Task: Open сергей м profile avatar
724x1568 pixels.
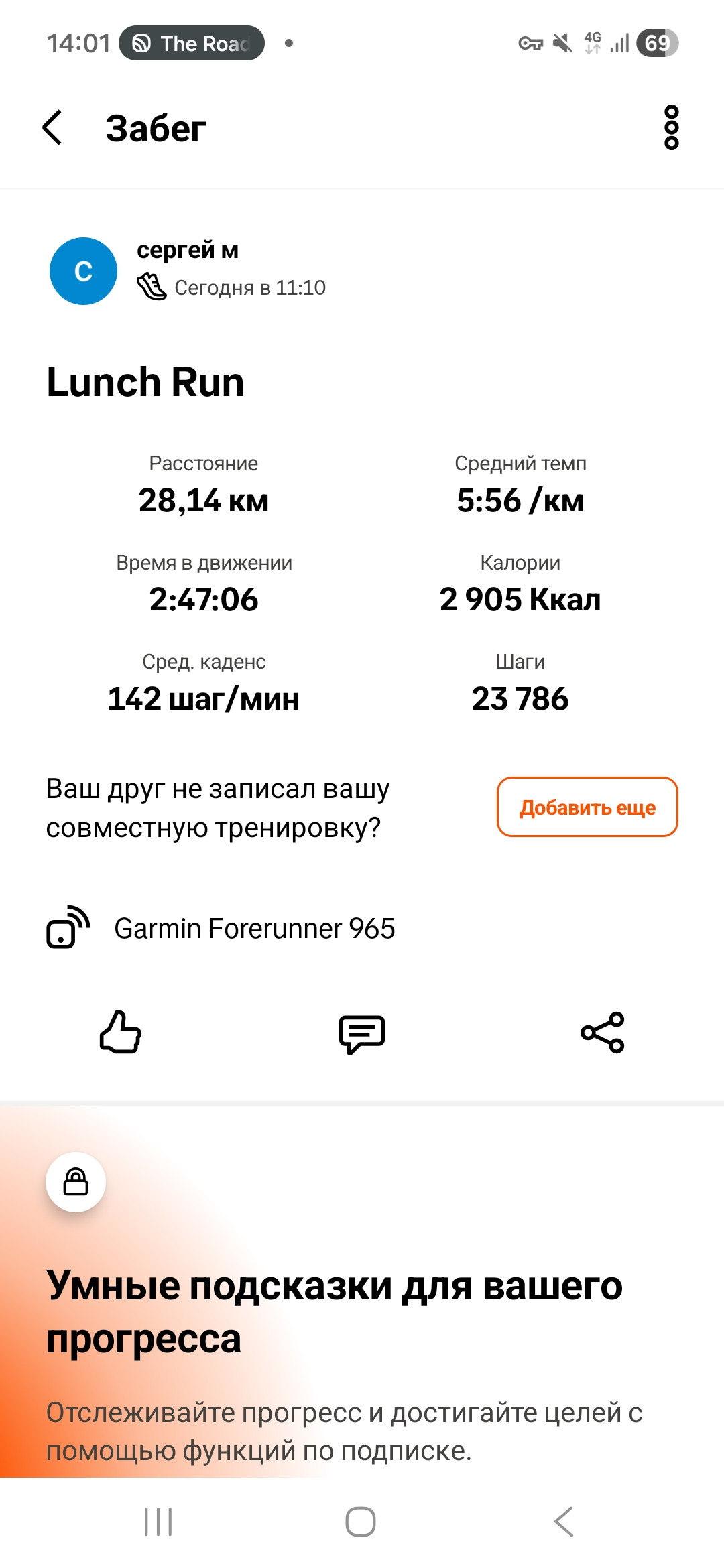Action: [83, 271]
